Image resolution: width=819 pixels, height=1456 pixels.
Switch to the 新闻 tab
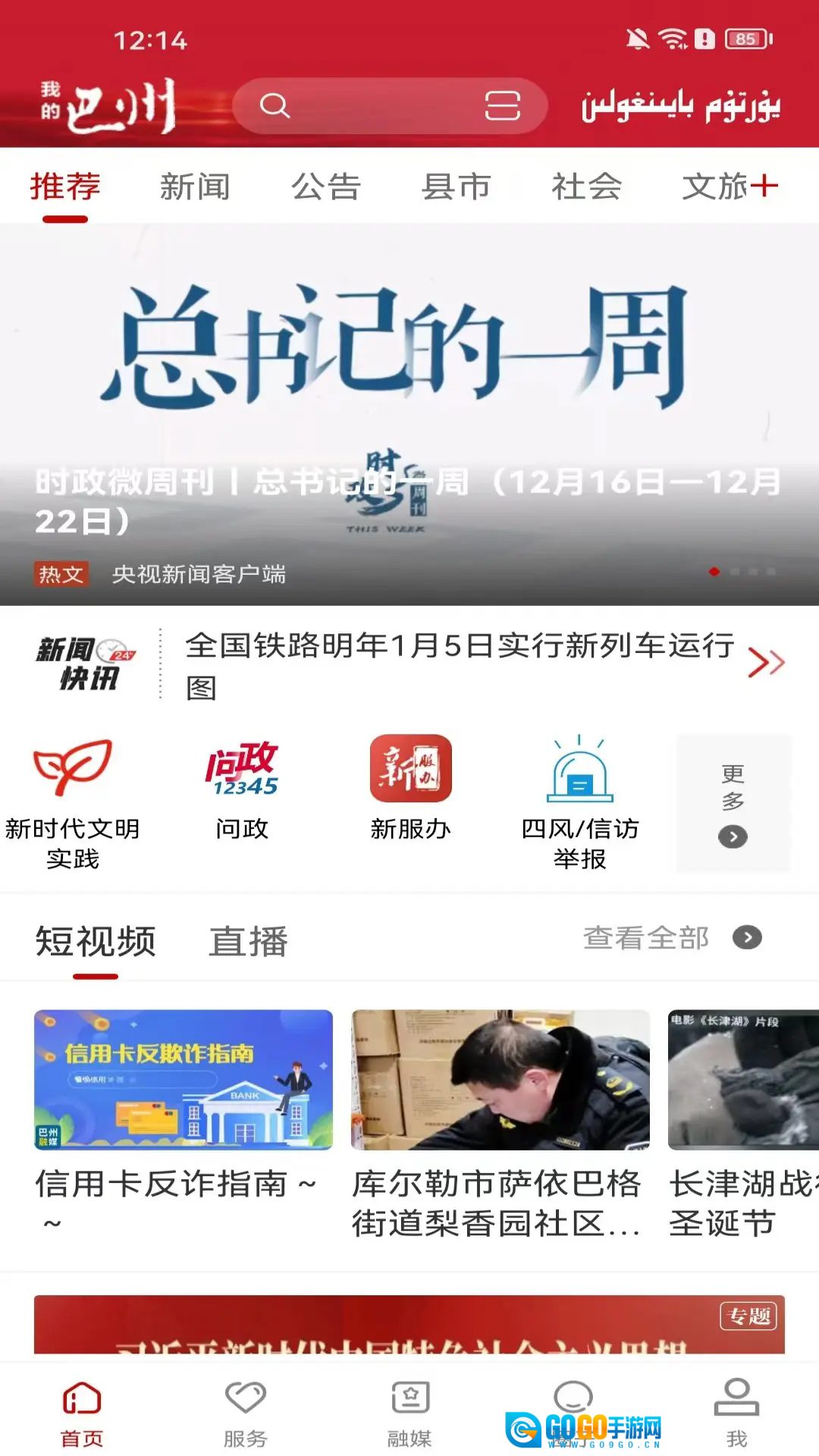[195, 187]
